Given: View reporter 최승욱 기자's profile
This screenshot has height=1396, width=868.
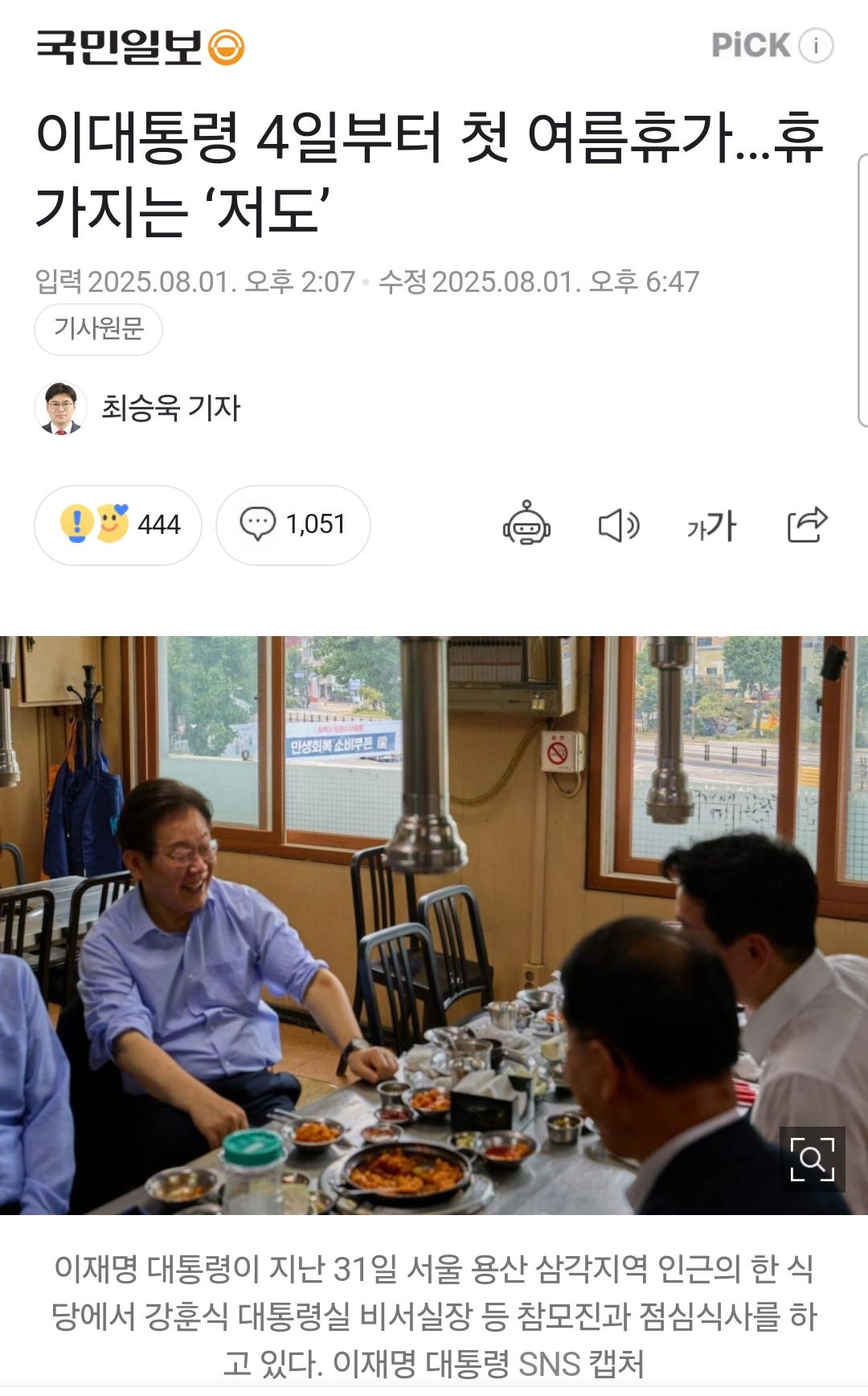Looking at the screenshot, I should (170, 409).
